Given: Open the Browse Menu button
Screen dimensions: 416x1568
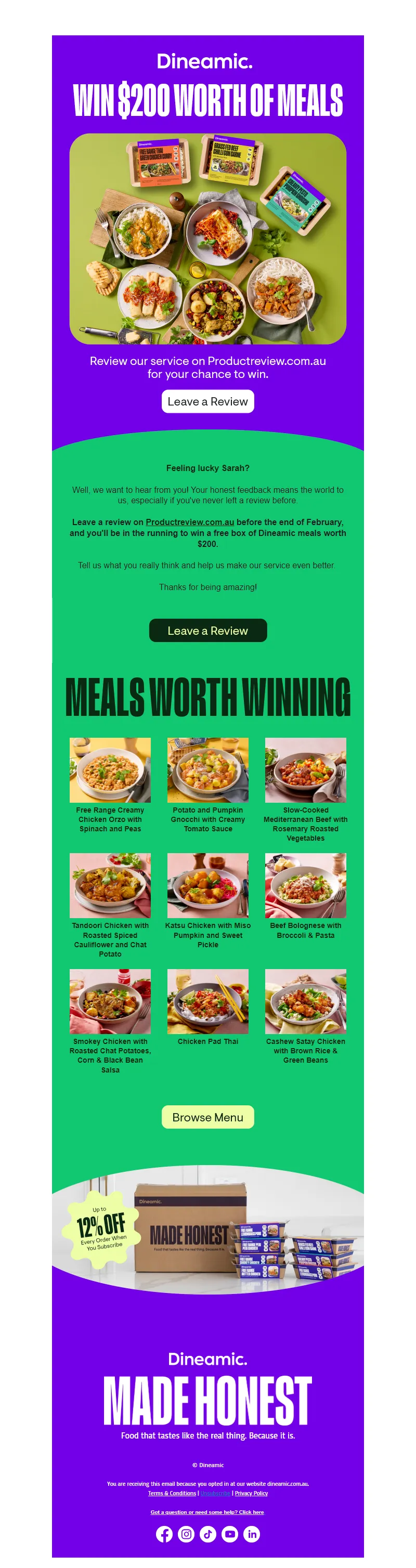Looking at the screenshot, I should 207,1117.
